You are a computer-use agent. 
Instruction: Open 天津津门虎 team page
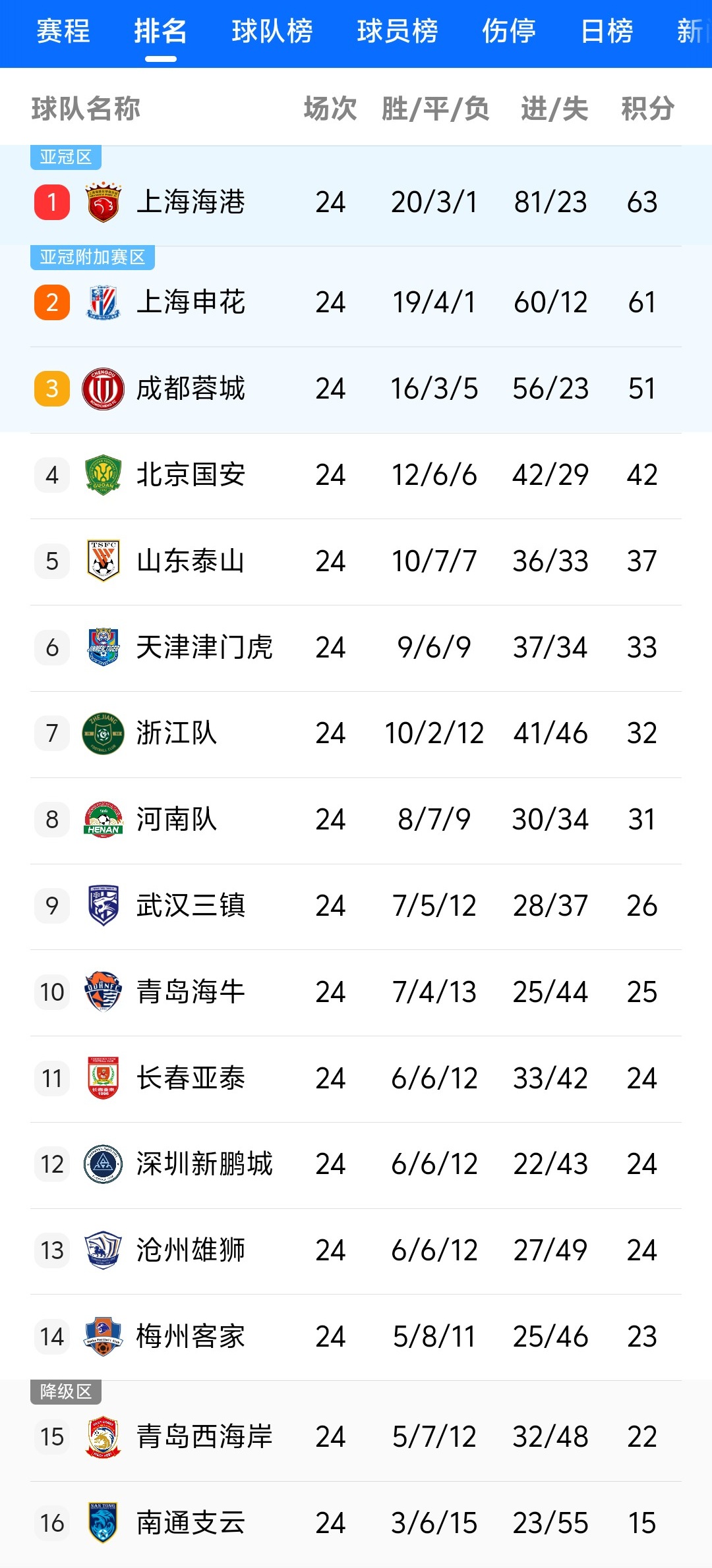204,648
